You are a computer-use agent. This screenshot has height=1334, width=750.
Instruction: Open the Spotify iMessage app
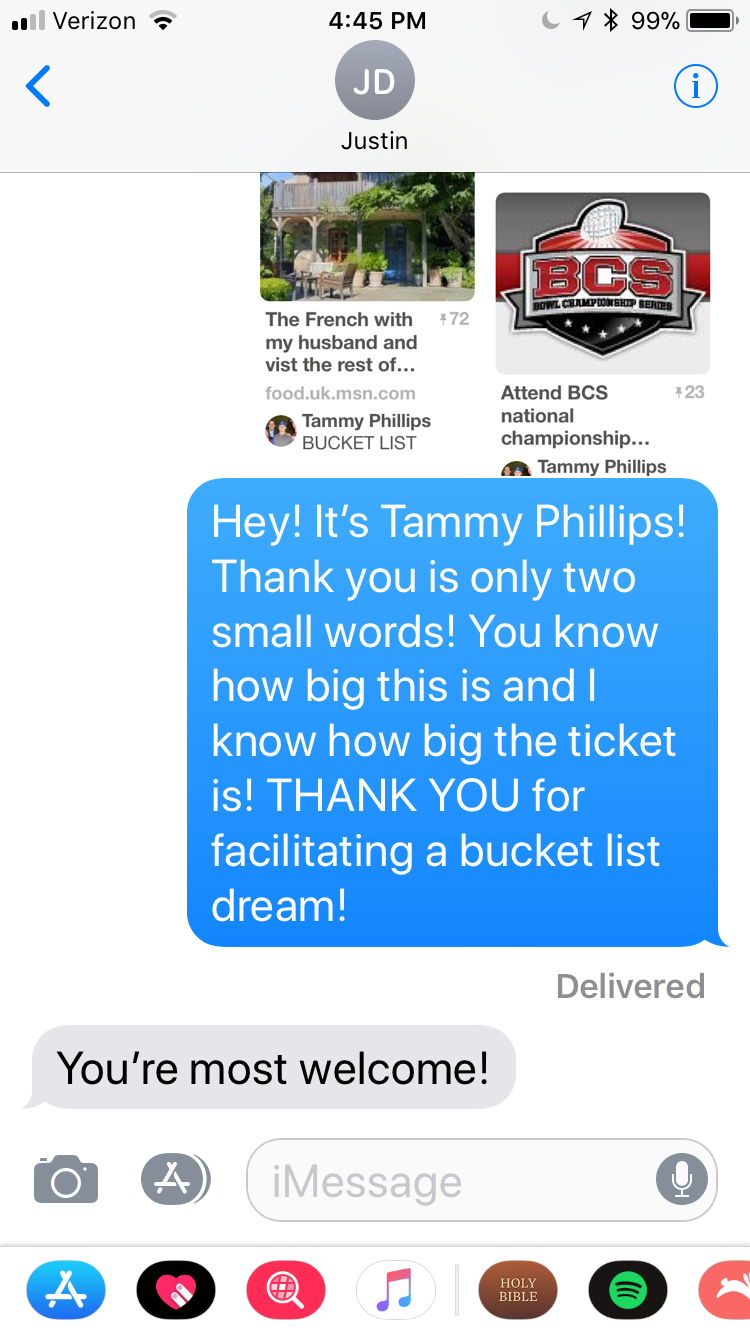(628, 1290)
